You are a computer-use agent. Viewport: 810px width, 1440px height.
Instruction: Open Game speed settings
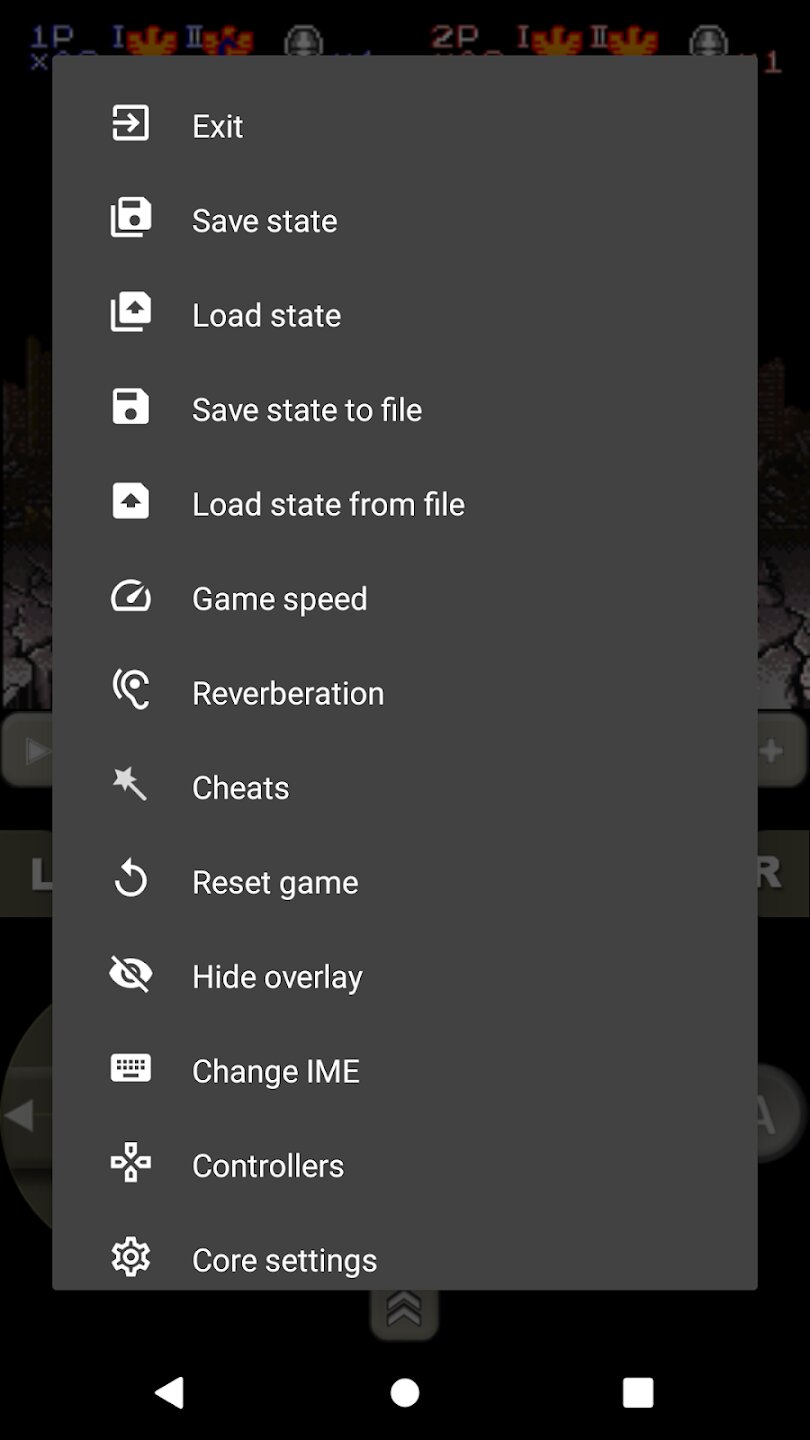tap(279, 599)
